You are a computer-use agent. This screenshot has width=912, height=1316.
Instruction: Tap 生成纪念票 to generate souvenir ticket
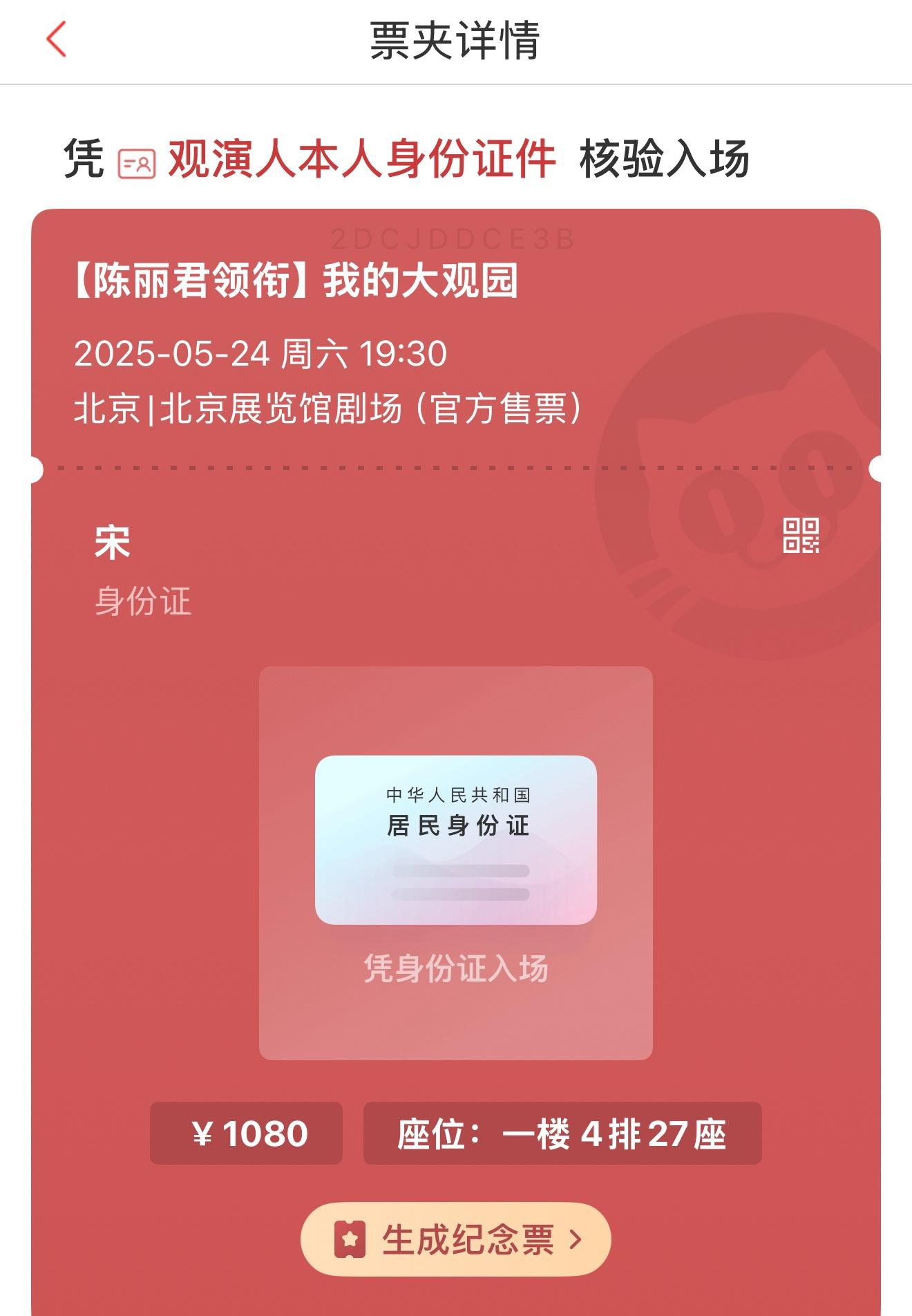pyautogui.click(x=456, y=1239)
